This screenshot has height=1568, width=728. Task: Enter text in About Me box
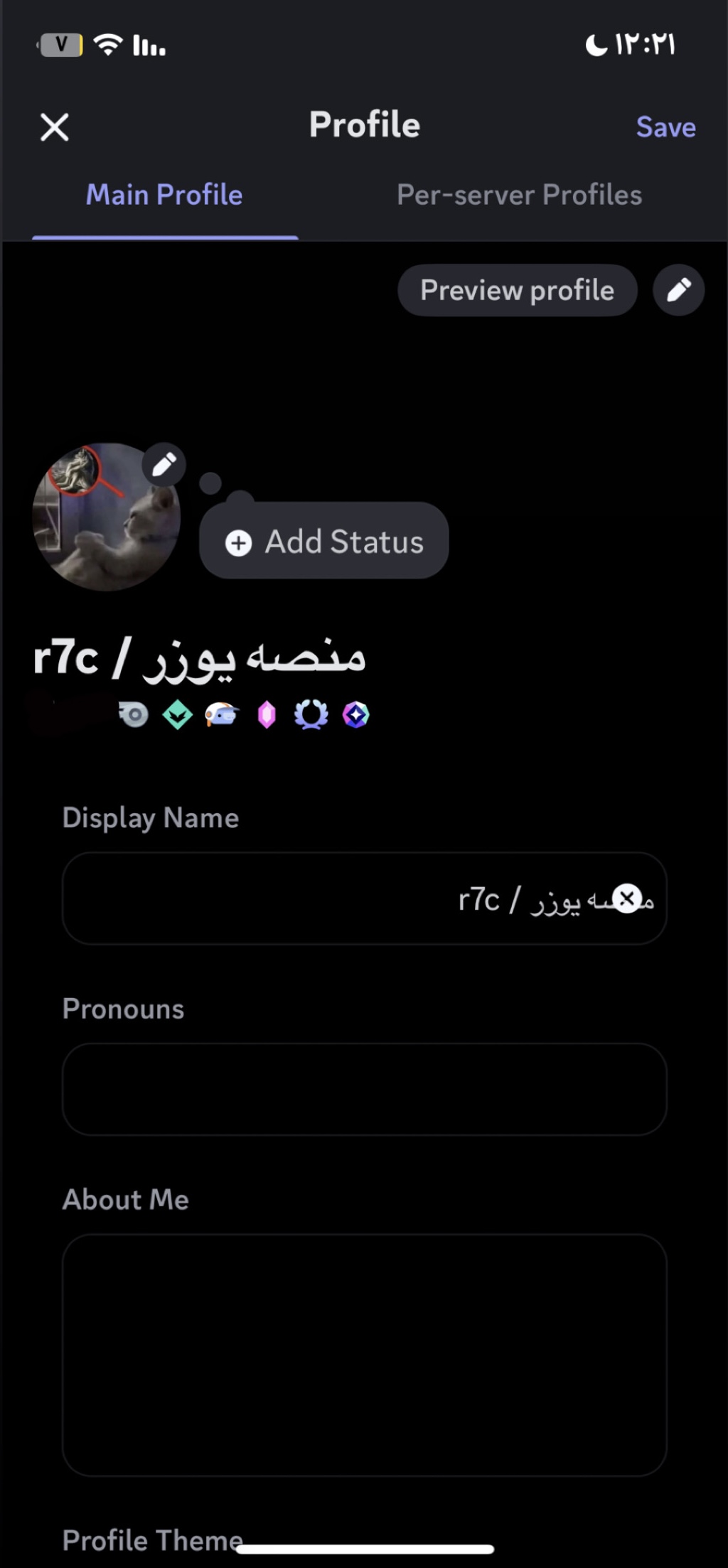point(364,1354)
